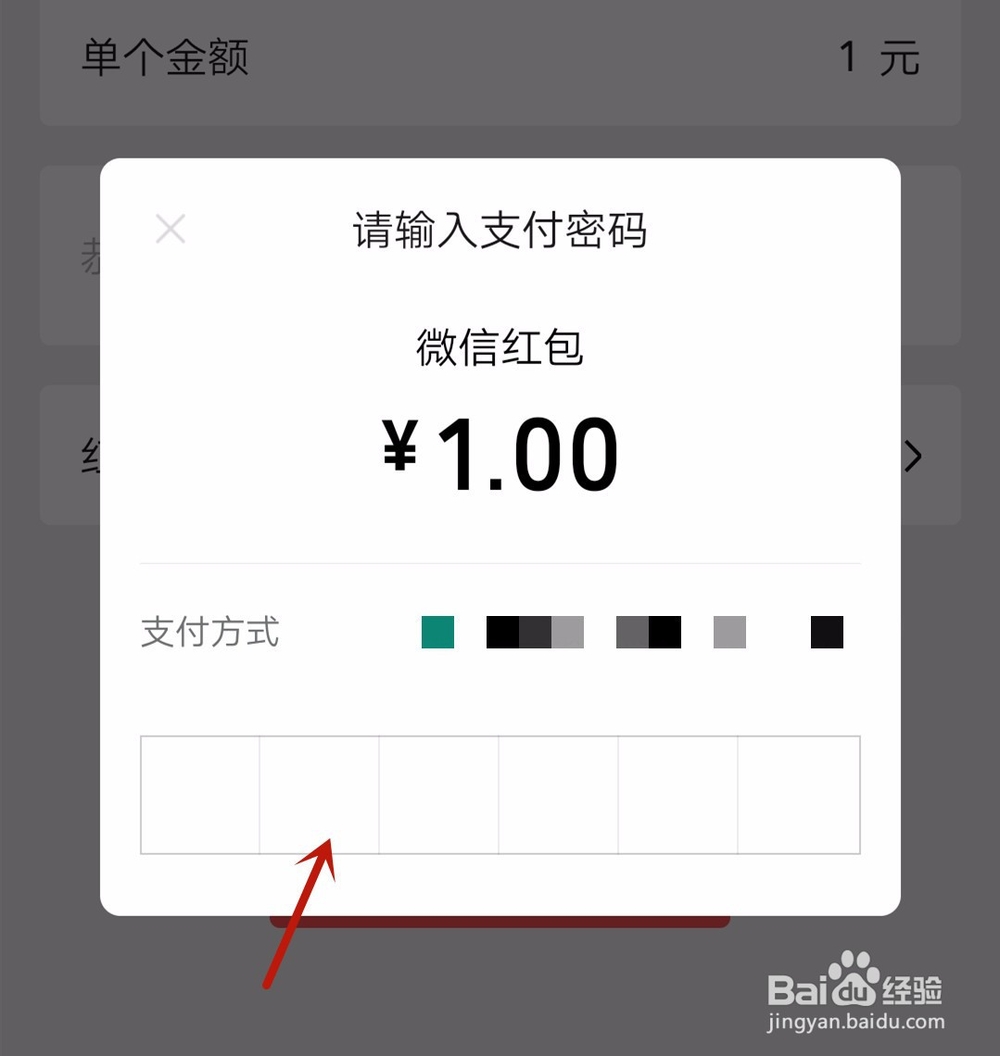Viewport: 1000px width, 1056px height.
Task: Click the black card icon at far right
Action: click(825, 632)
